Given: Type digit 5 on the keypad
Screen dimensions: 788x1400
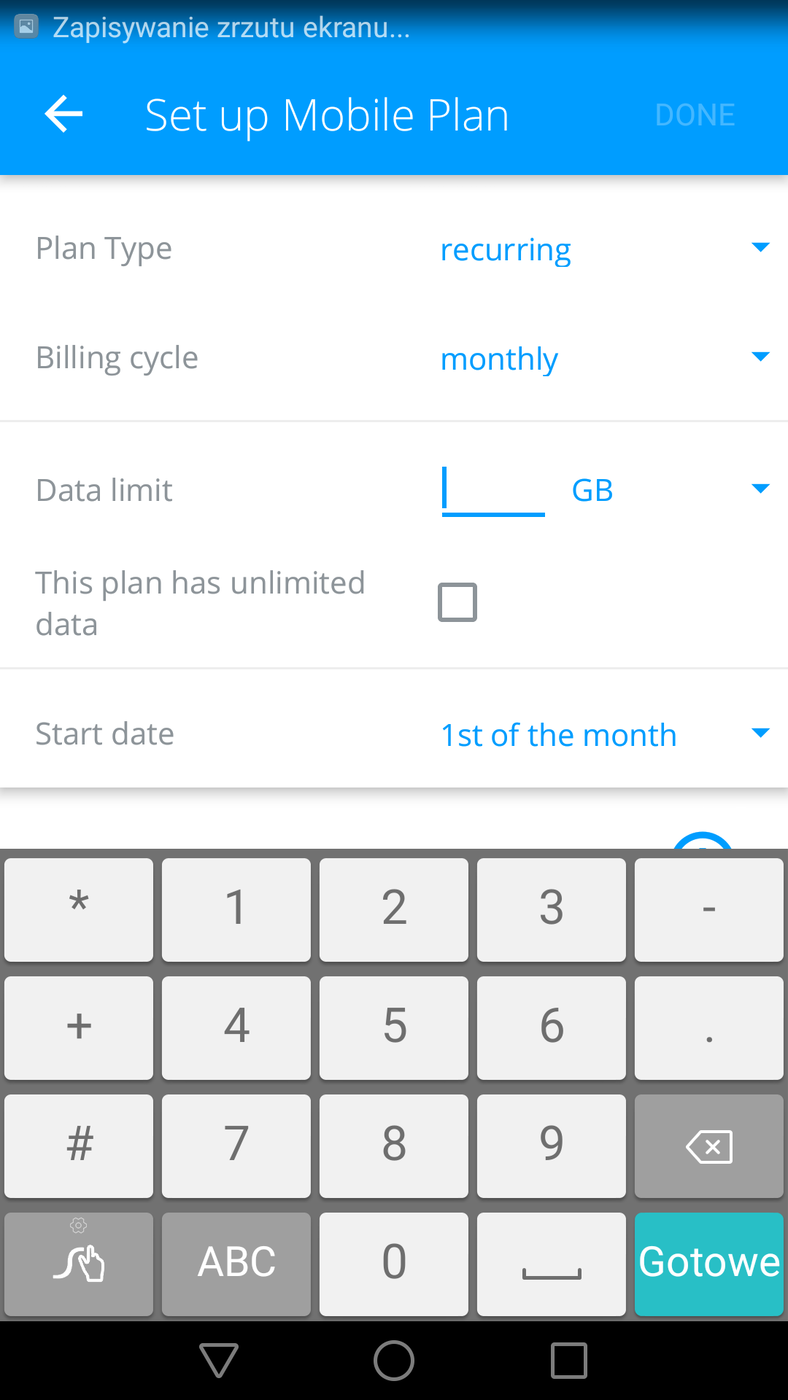Looking at the screenshot, I should point(394,1026).
